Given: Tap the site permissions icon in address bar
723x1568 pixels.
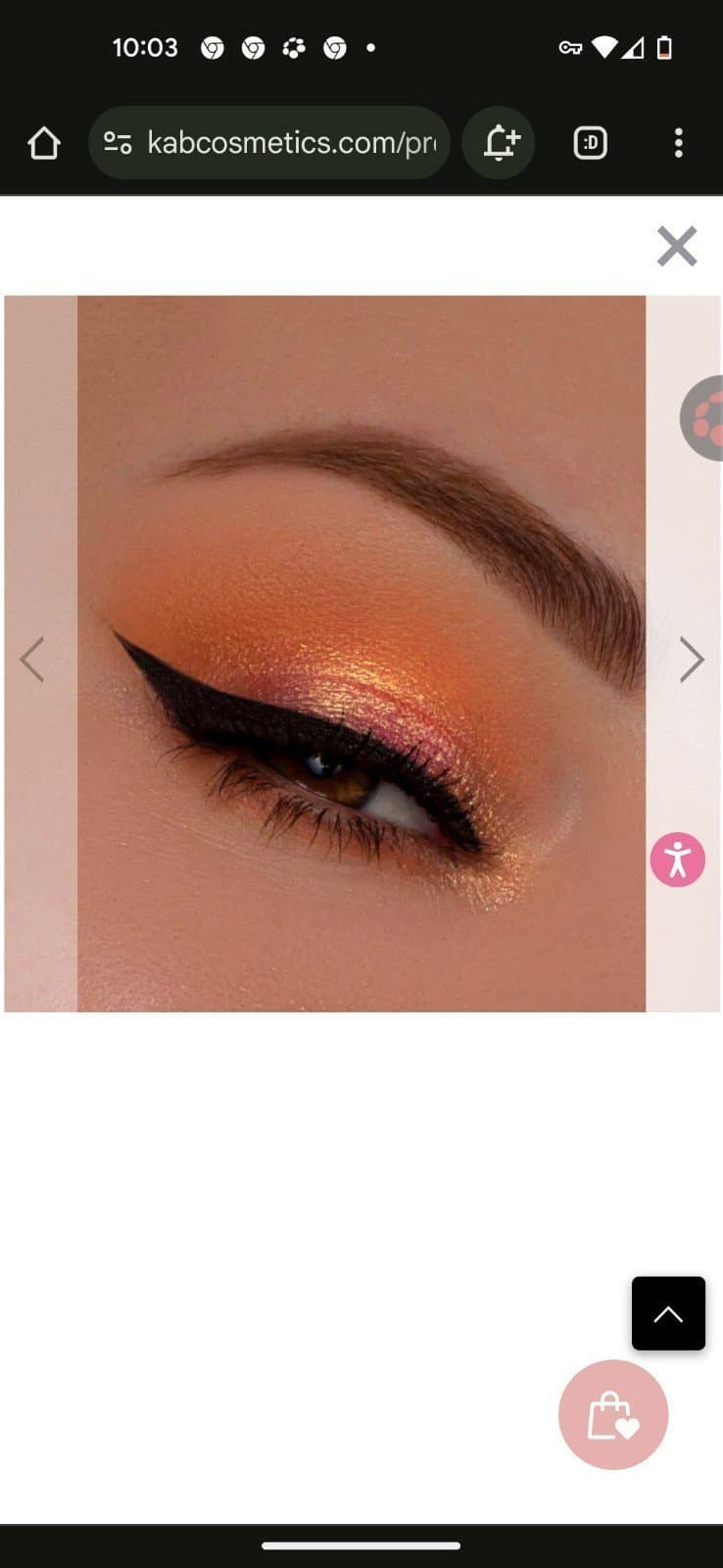Looking at the screenshot, I should [x=117, y=142].
